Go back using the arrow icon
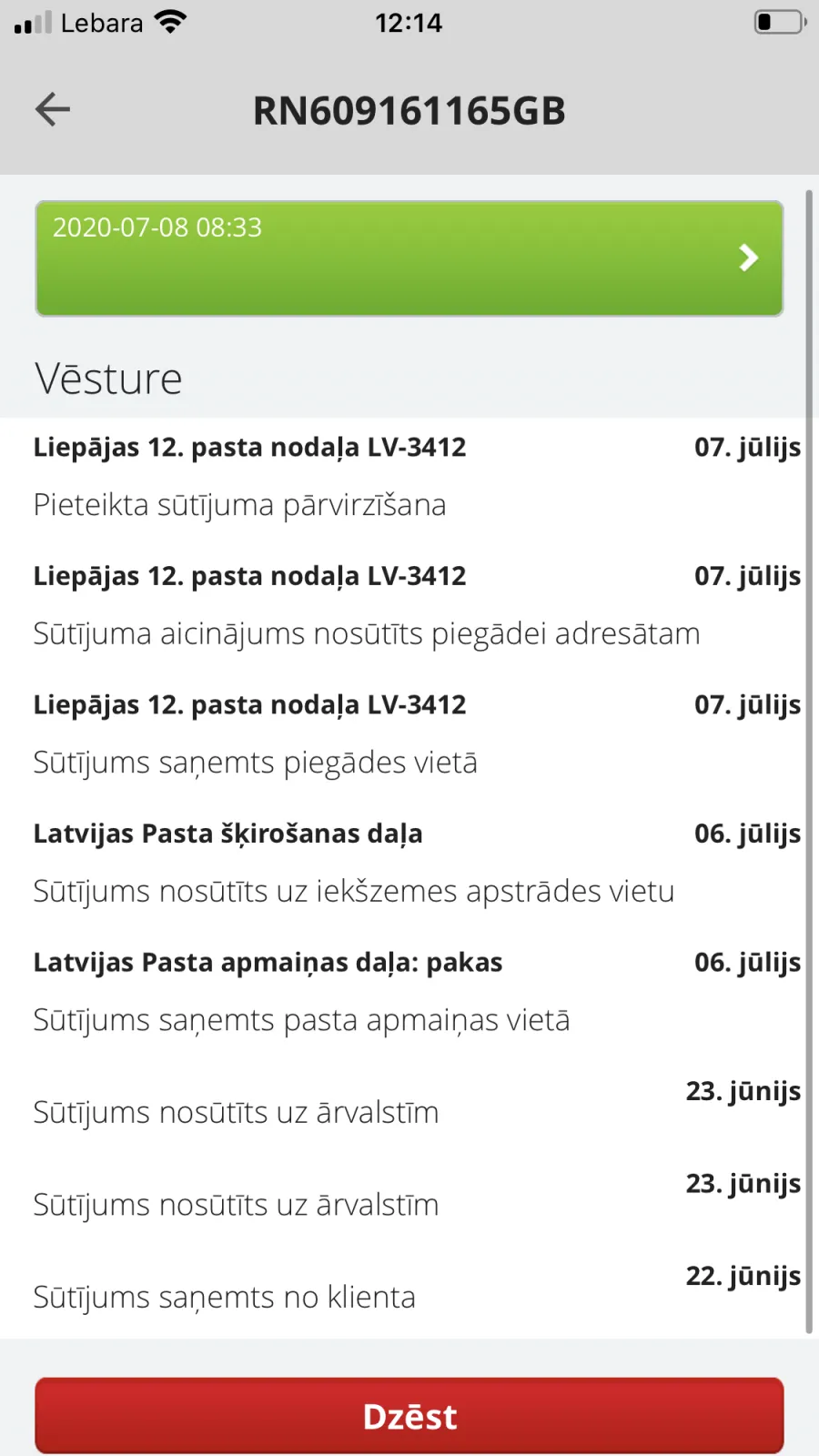This screenshot has width=819, height=1456. (x=53, y=109)
